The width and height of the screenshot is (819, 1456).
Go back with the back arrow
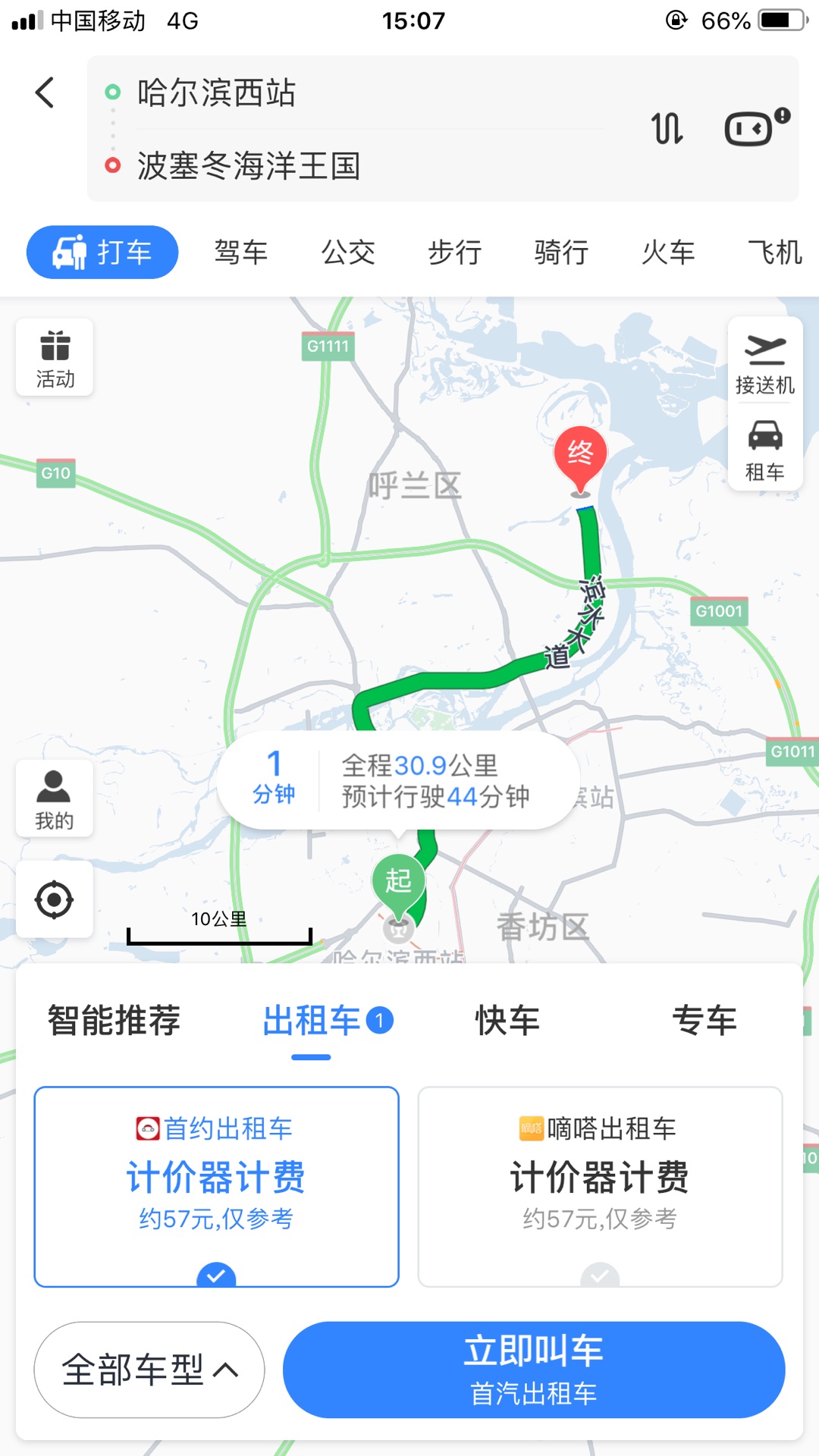click(45, 93)
